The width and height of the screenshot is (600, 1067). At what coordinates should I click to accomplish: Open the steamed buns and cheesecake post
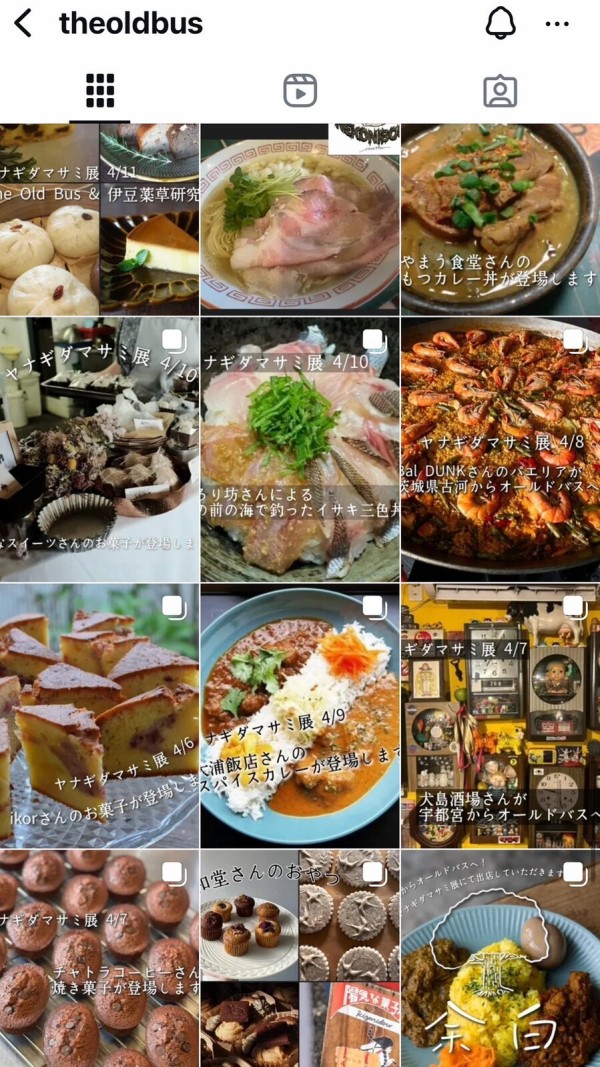(x=99, y=218)
